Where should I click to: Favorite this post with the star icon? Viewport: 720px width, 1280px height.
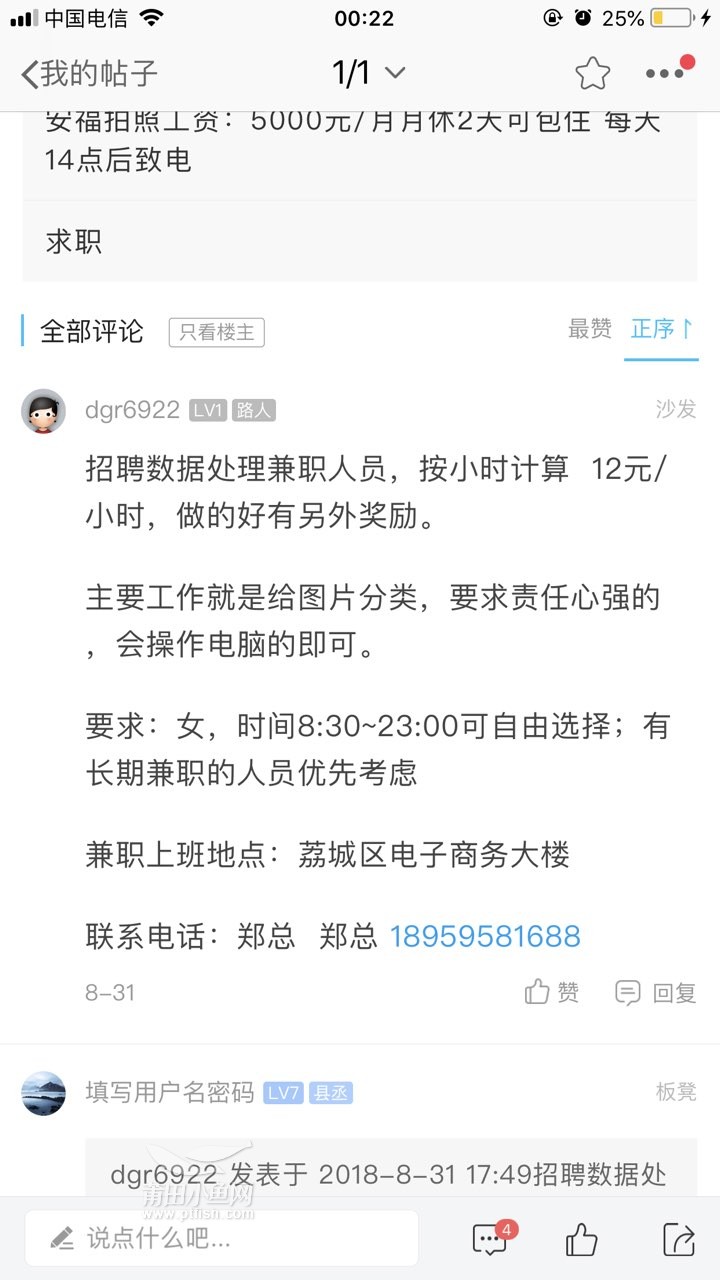coord(592,73)
